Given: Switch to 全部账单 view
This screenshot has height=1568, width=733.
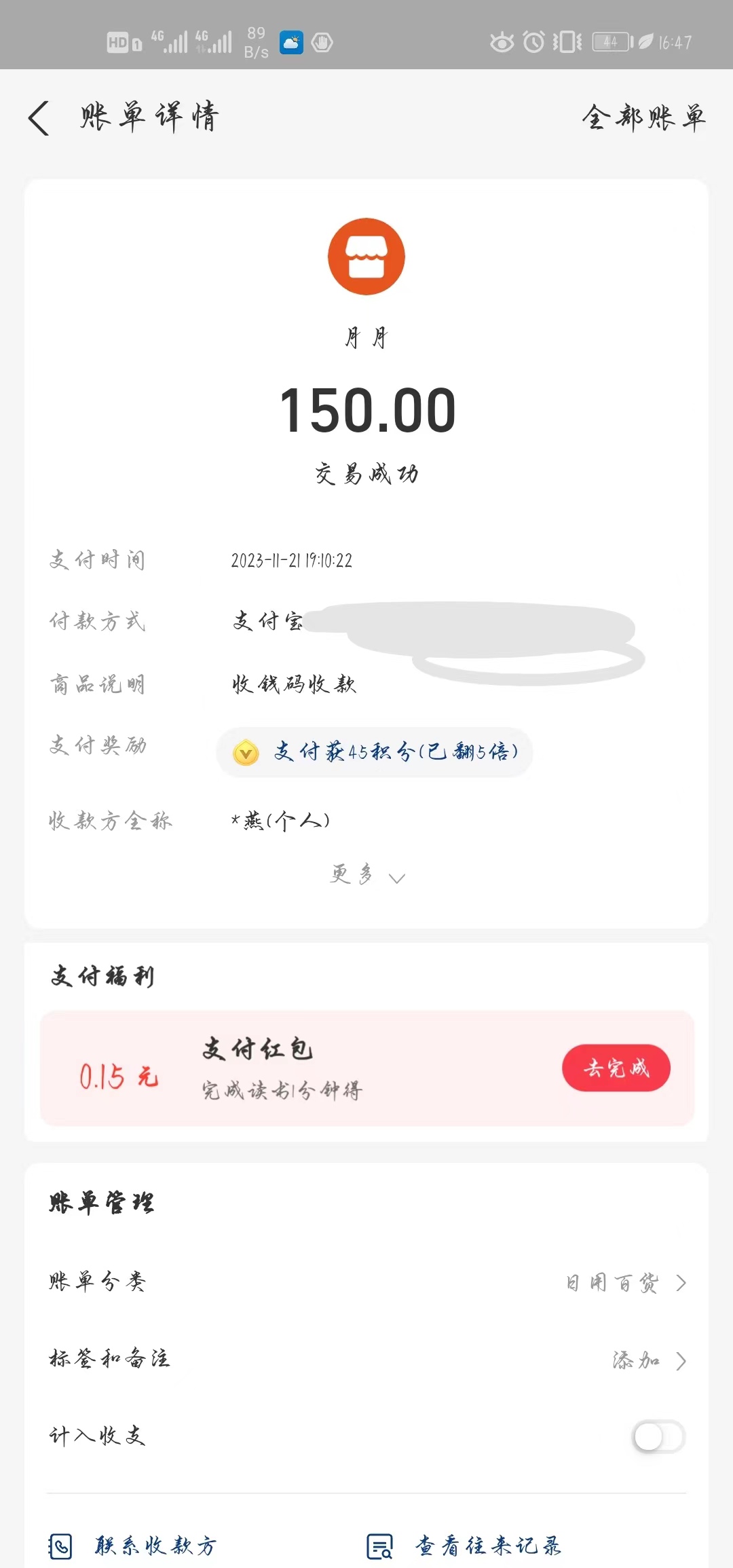Looking at the screenshot, I should tap(643, 117).
